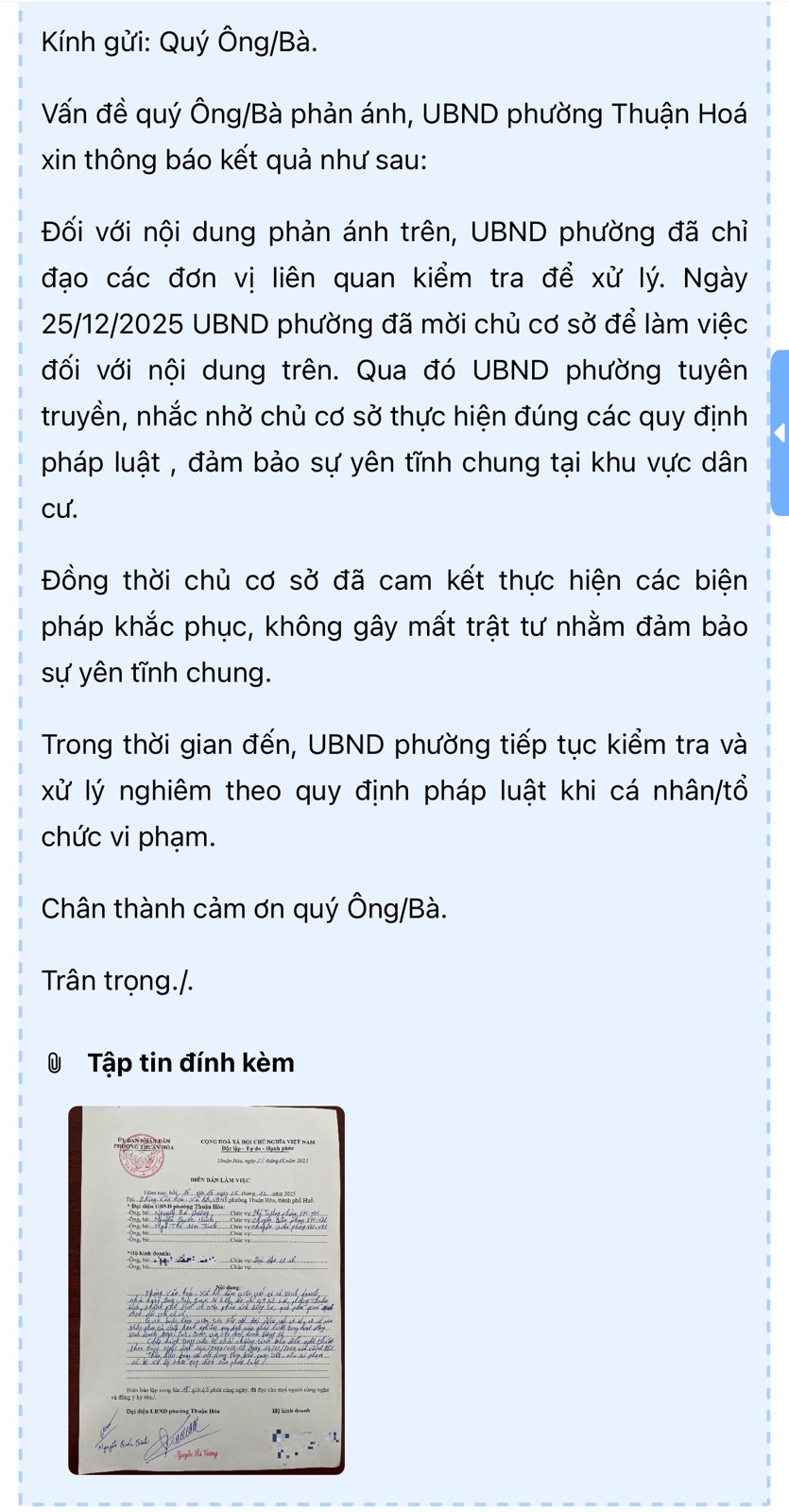Expand the blue side panel arrow
The height and width of the screenshot is (1512, 789).
(780, 433)
